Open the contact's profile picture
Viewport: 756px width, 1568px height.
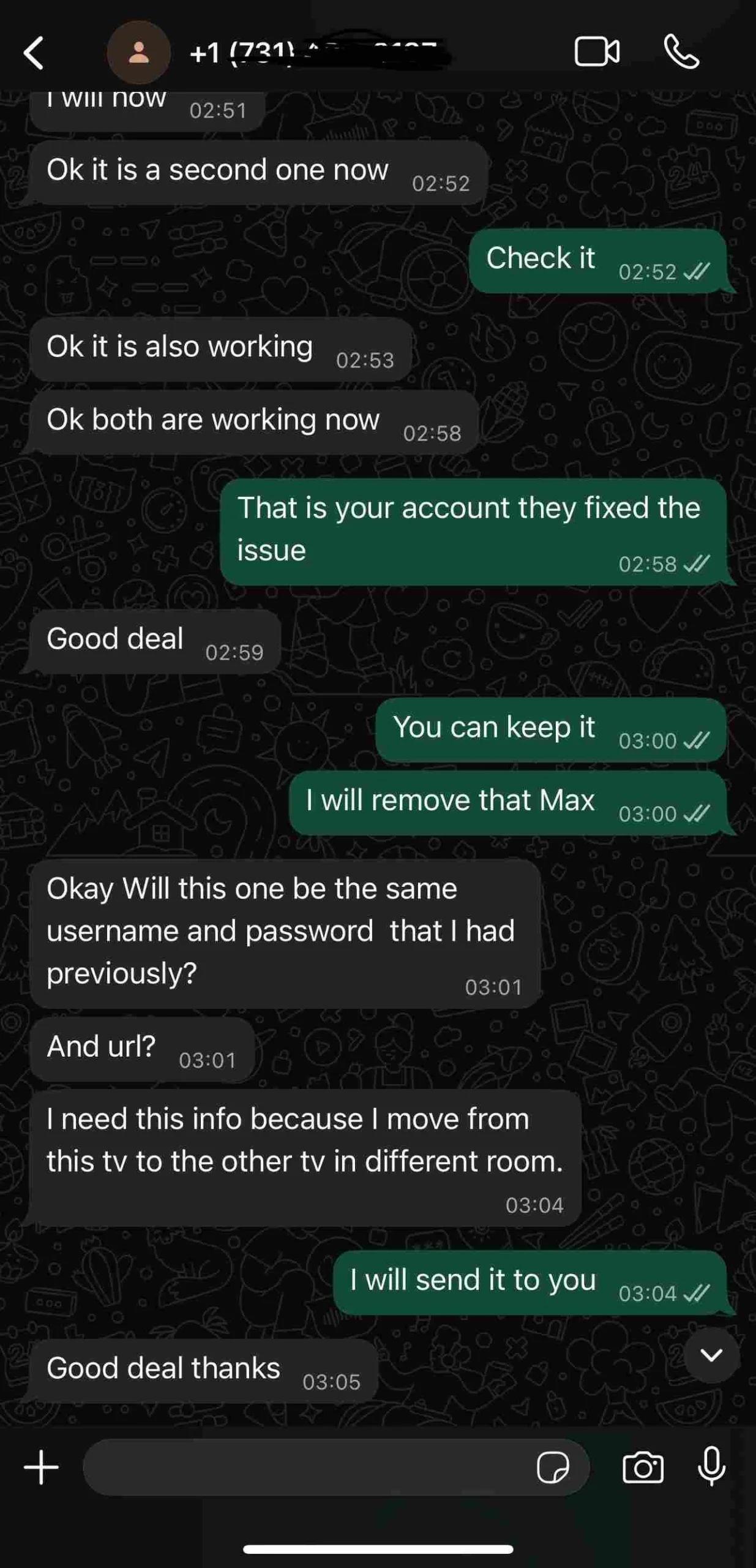(x=138, y=53)
